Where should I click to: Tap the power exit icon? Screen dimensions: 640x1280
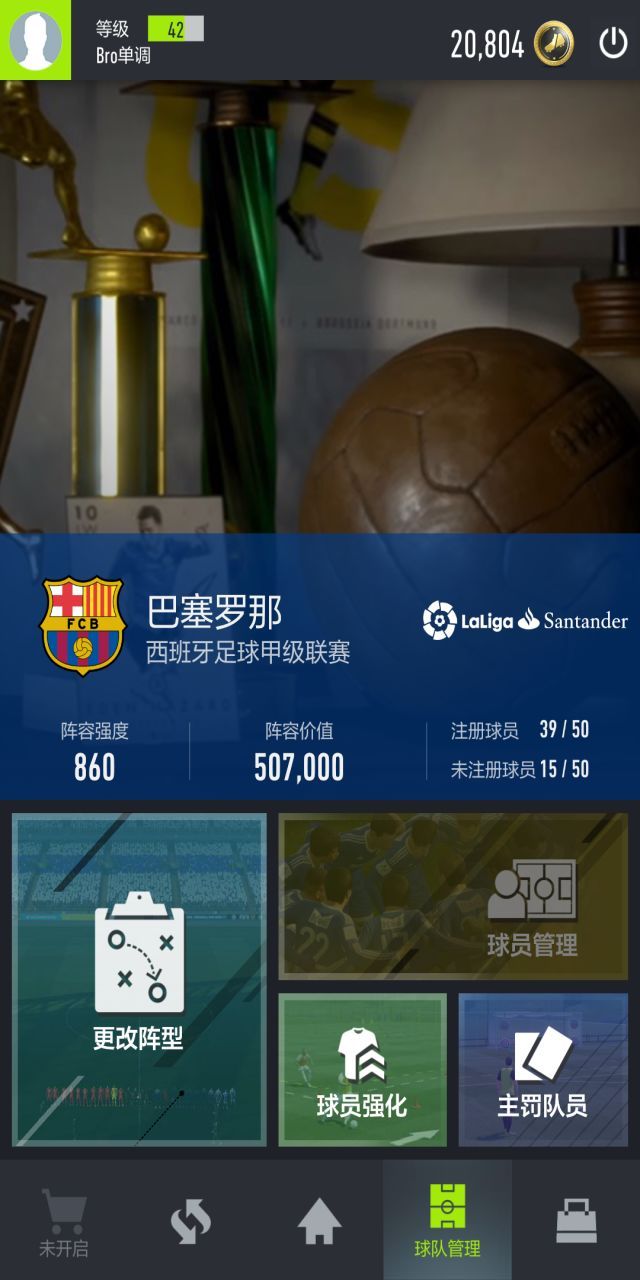[x=612, y=43]
